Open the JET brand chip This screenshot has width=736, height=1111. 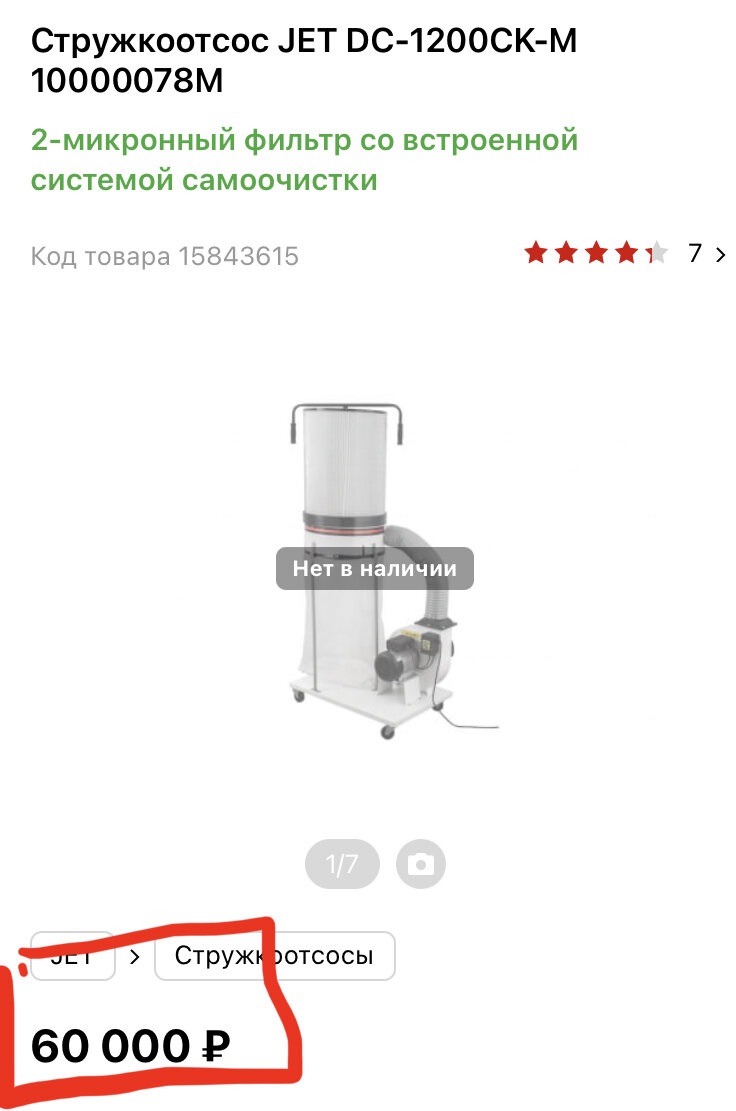[73, 955]
